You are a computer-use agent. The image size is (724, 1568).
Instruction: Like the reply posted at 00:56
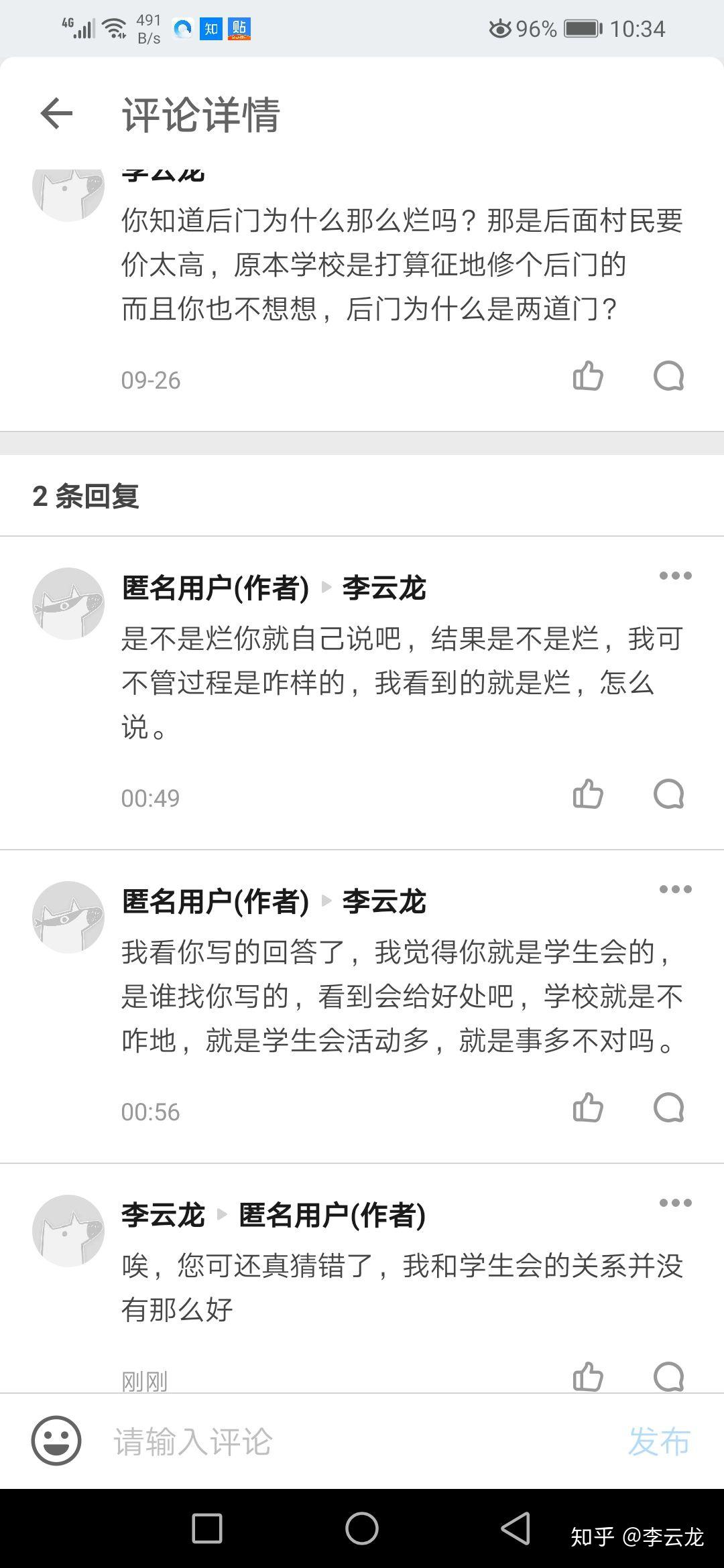tap(588, 1108)
